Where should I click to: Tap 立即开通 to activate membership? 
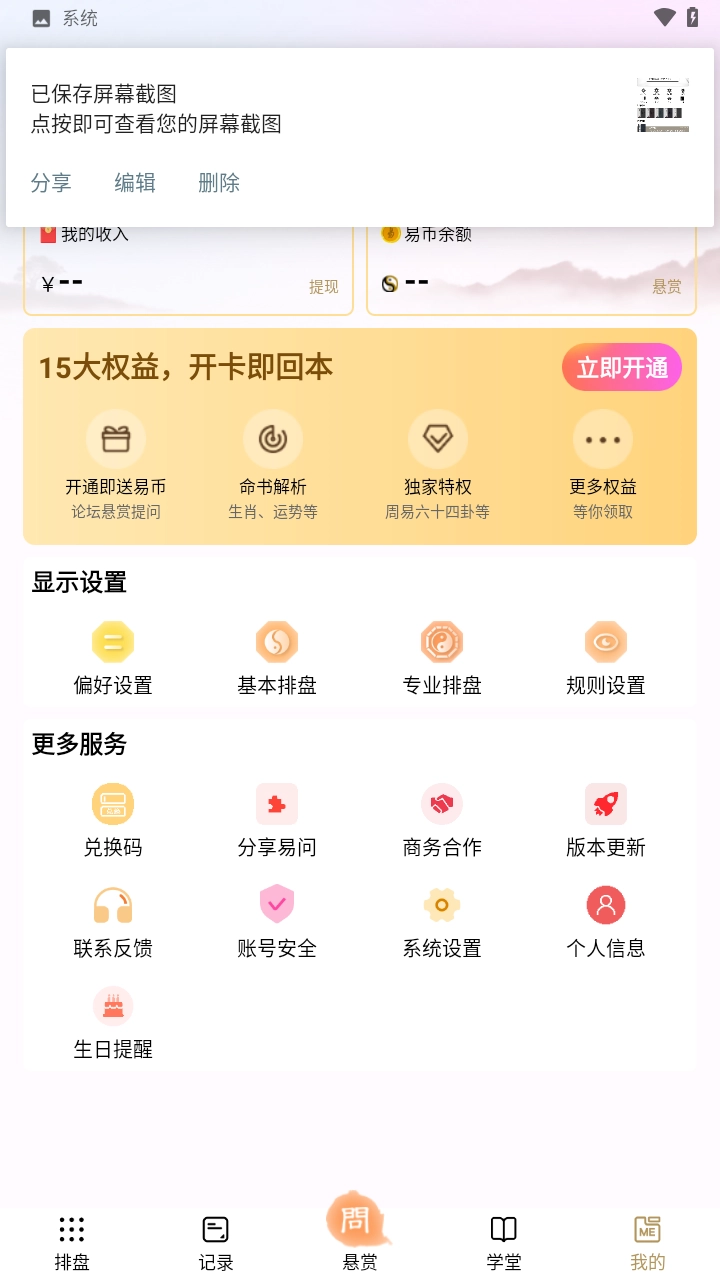pyautogui.click(x=621, y=368)
